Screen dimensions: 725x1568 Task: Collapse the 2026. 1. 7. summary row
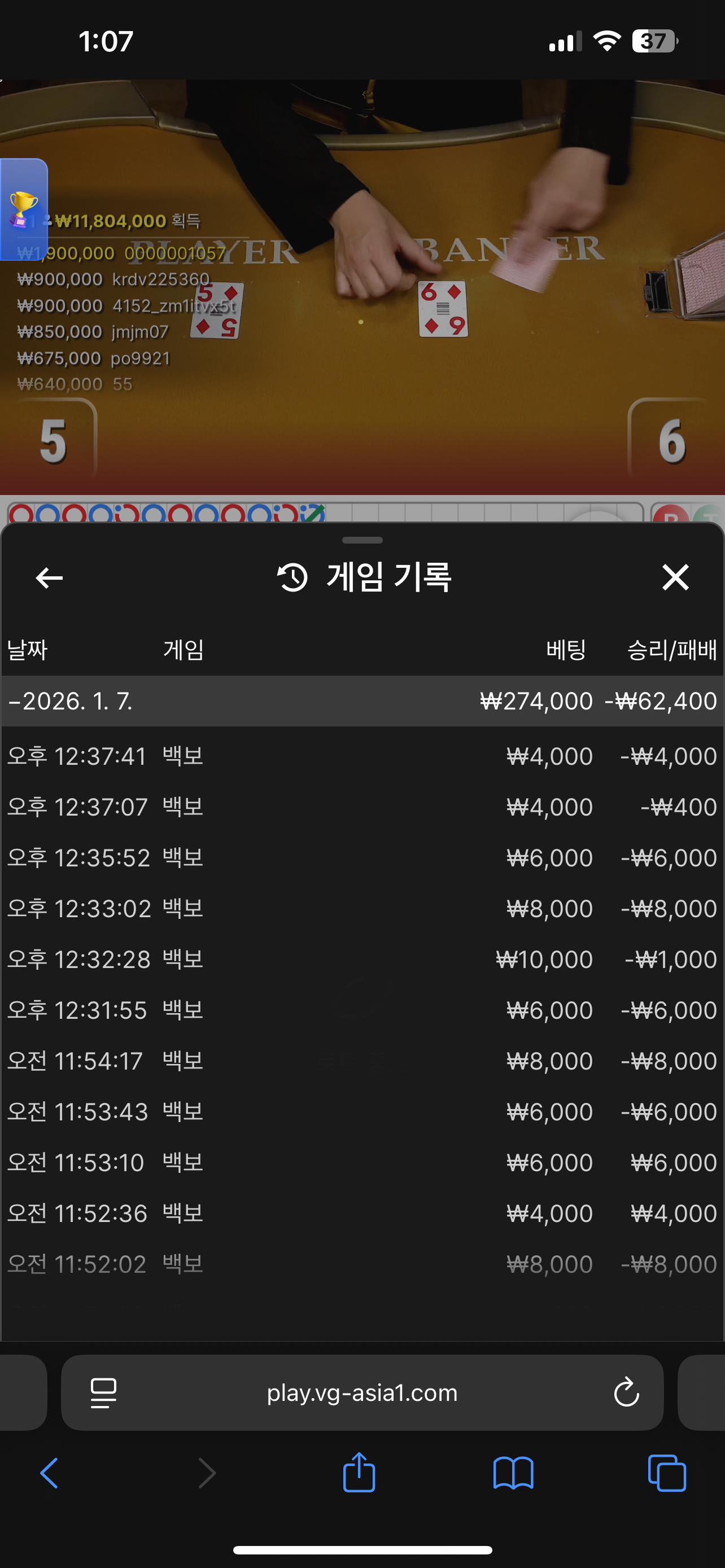[362, 700]
